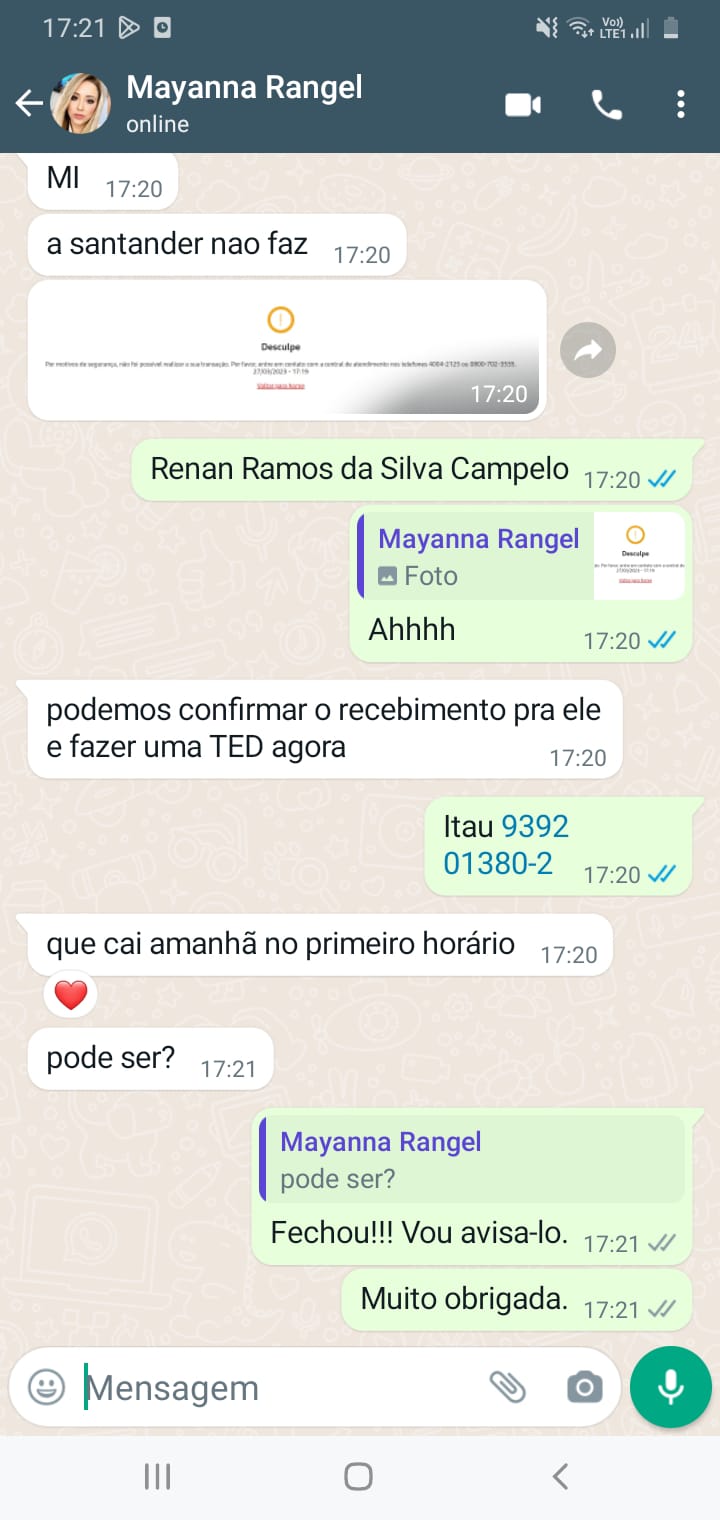View the heart reaction on the message
The image size is (720, 1520).
click(70, 995)
